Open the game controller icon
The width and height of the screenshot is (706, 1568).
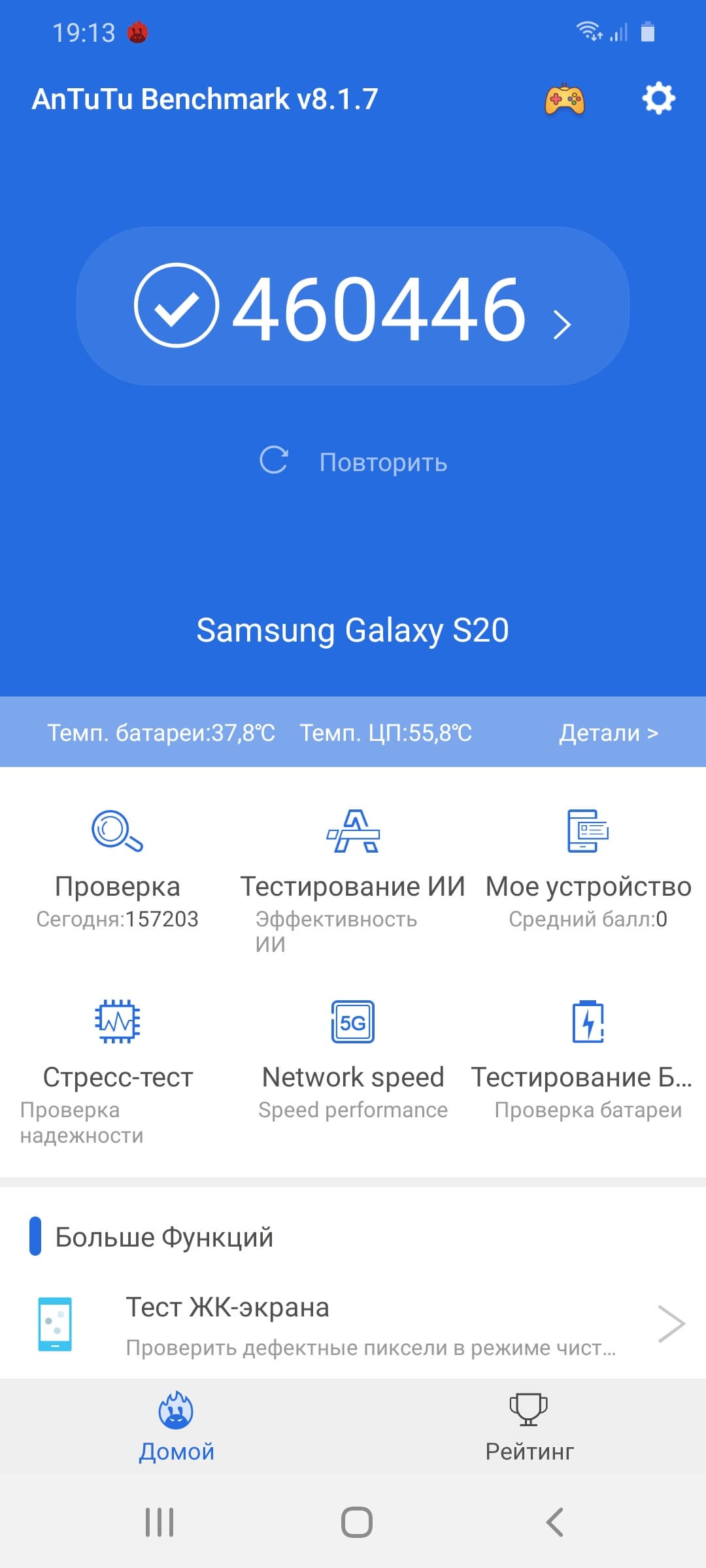pyautogui.click(x=565, y=100)
